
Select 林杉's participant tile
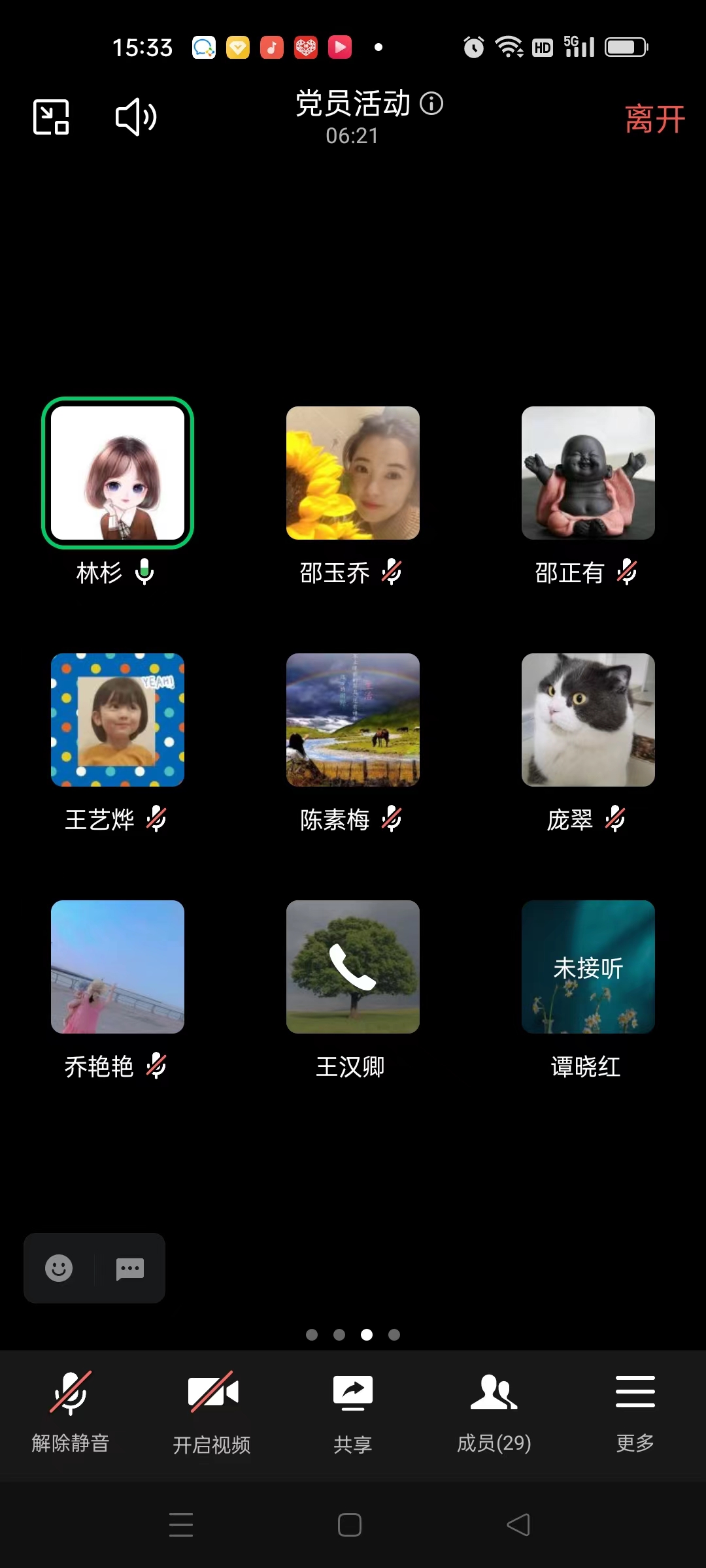click(x=118, y=473)
